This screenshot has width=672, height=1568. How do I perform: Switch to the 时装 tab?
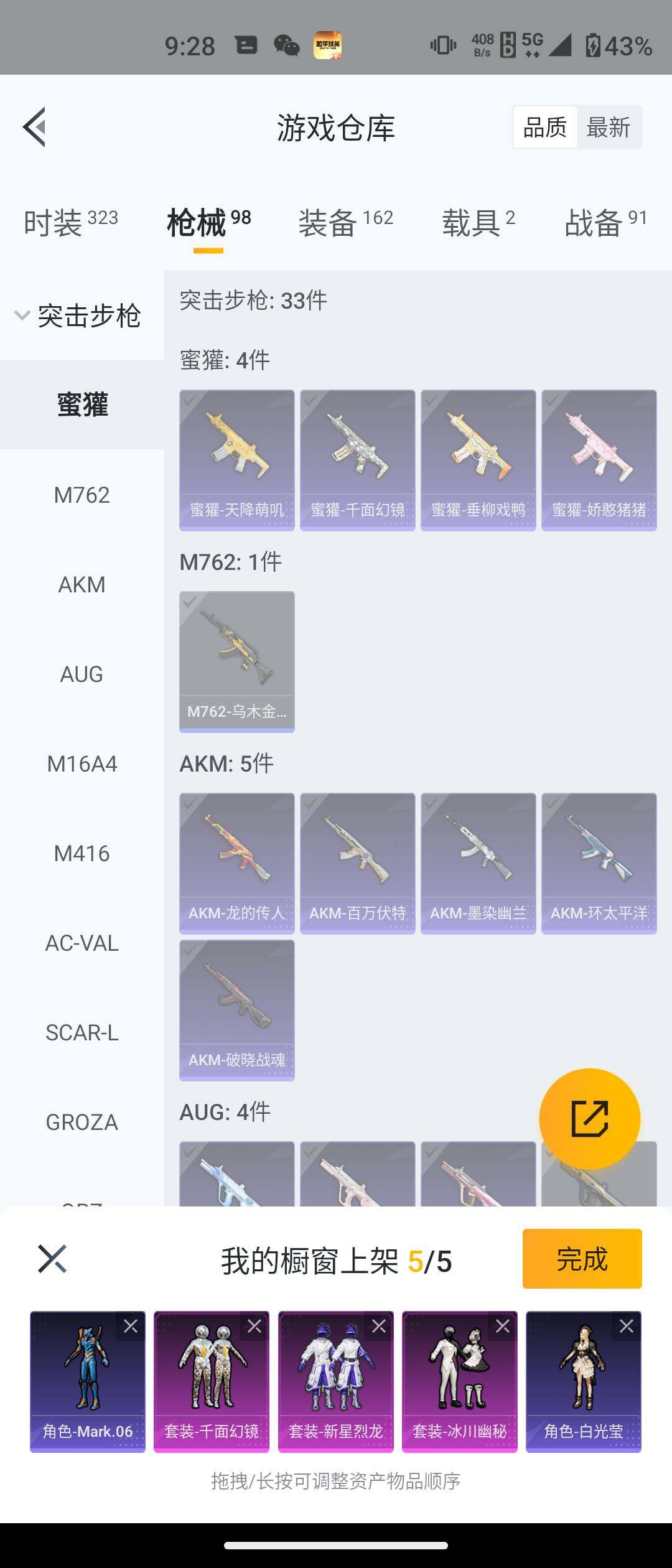pyautogui.click(x=70, y=222)
